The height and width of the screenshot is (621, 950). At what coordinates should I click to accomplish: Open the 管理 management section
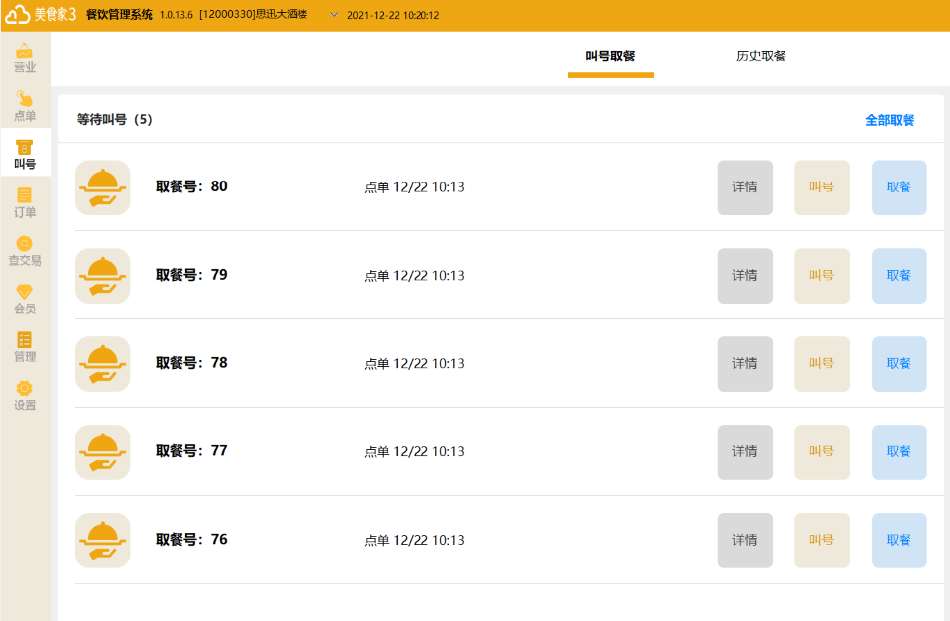tap(25, 346)
